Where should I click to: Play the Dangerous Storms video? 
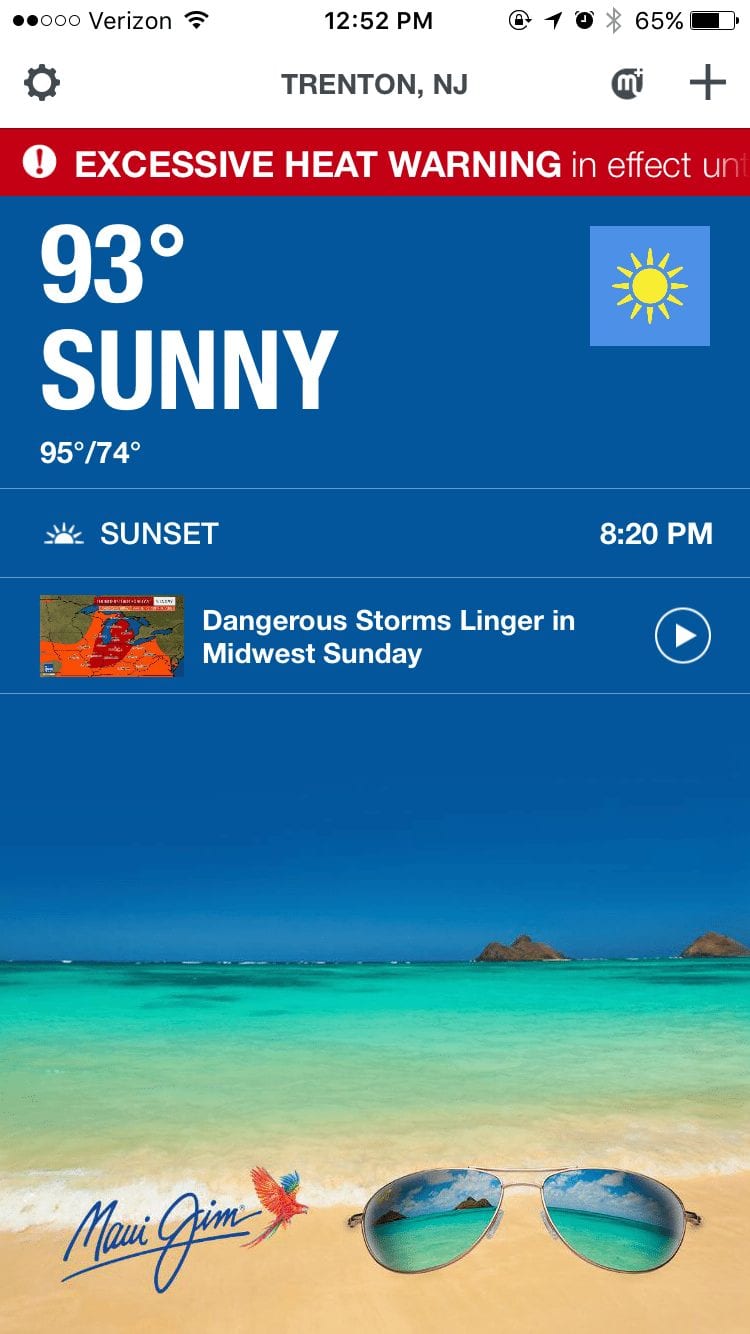683,636
